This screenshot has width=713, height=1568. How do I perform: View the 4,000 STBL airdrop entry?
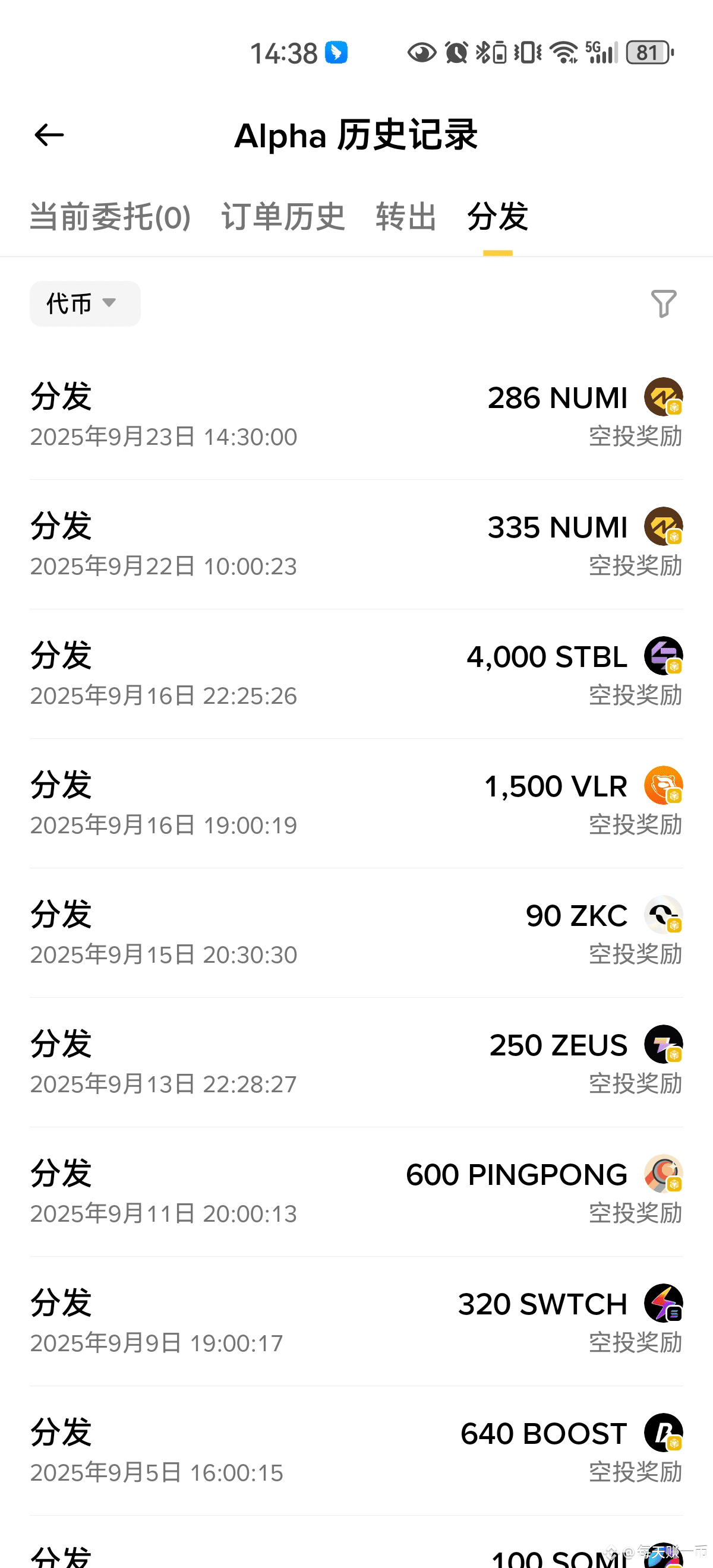(x=356, y=675)
